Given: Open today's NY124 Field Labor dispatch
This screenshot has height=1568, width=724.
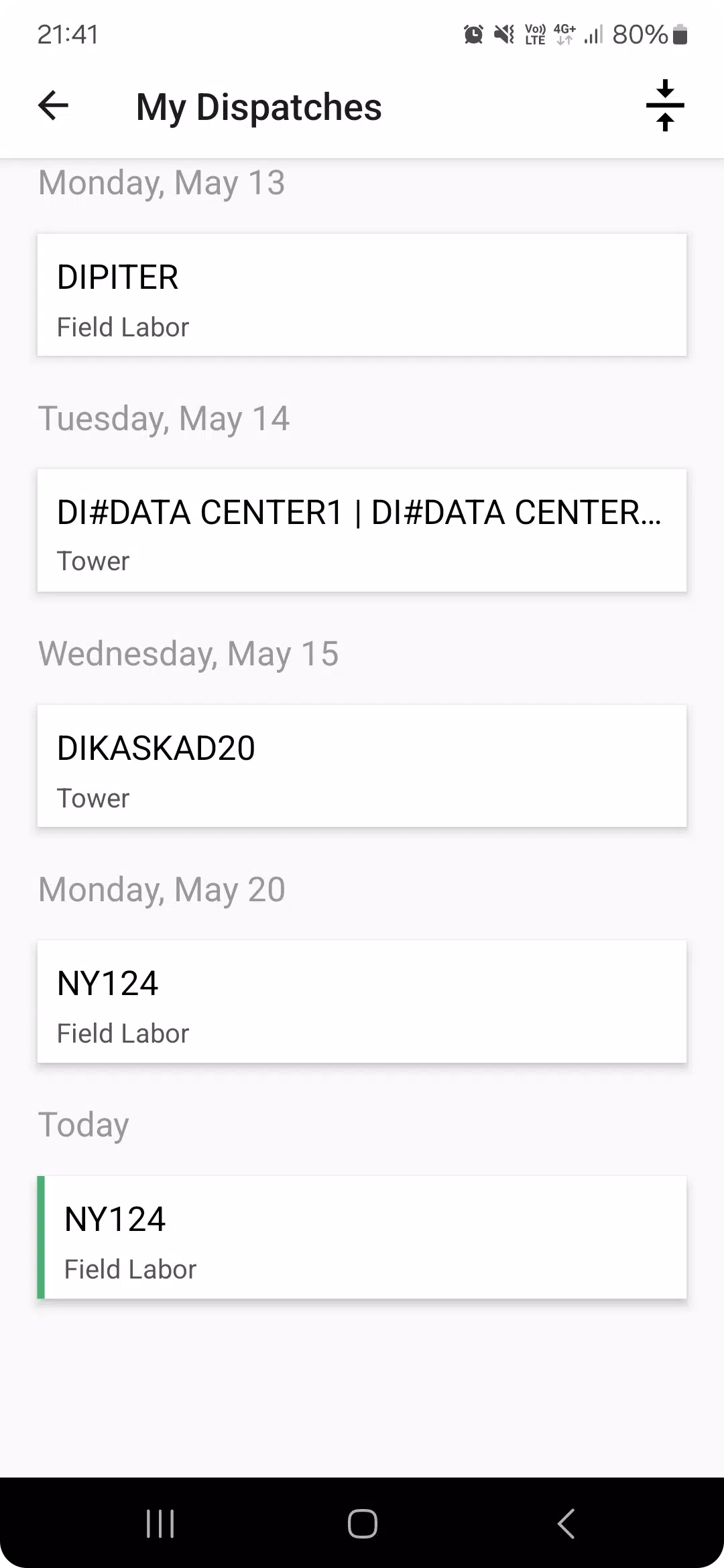Looking at the screenshot, I should pos(362,1237).
